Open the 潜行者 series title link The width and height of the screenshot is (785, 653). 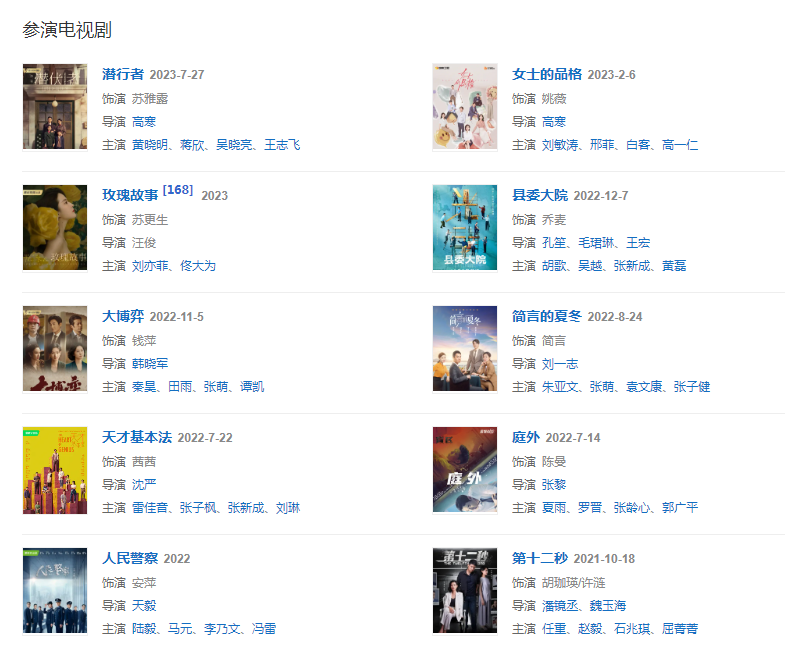pyautogui.click(x=123, y=74)
